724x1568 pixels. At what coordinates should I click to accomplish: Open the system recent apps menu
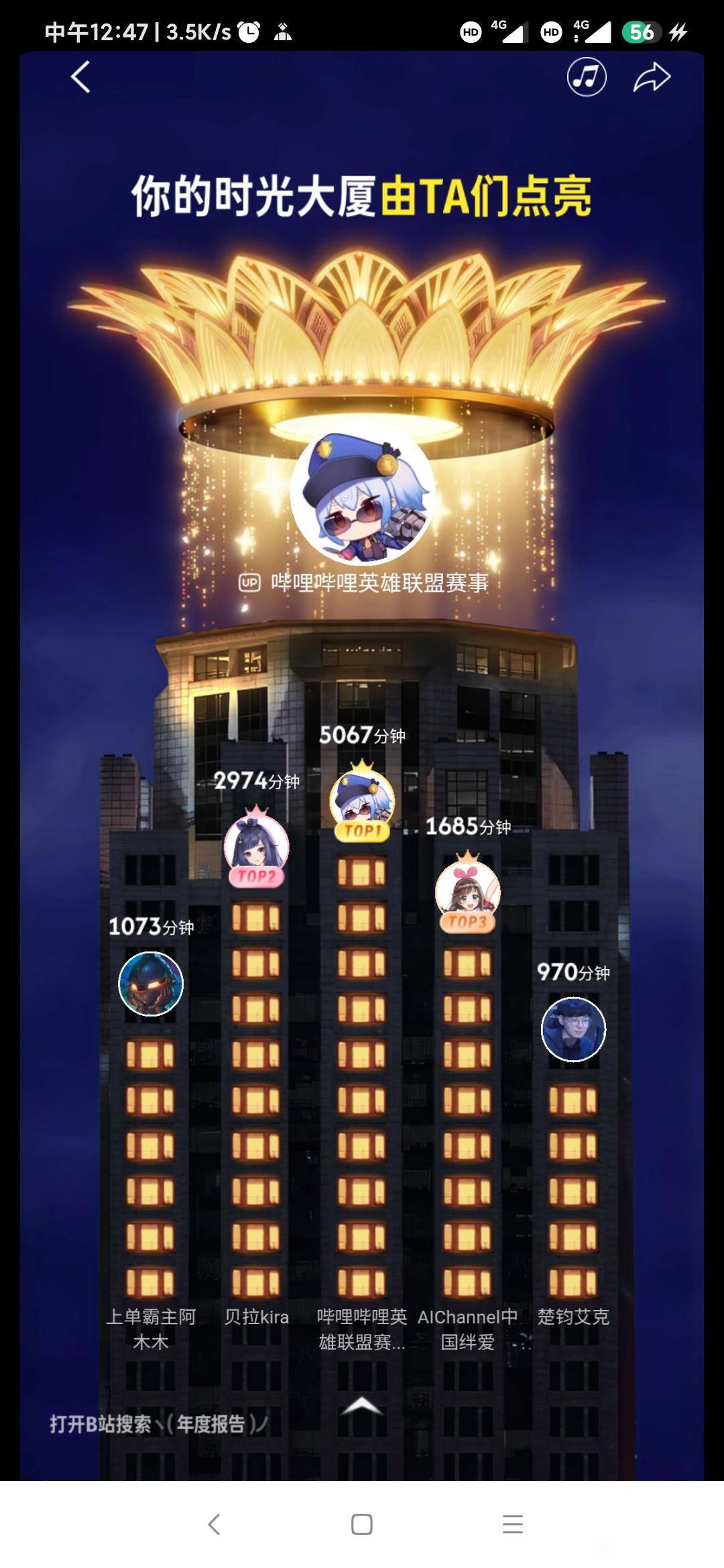point(512,1524)
